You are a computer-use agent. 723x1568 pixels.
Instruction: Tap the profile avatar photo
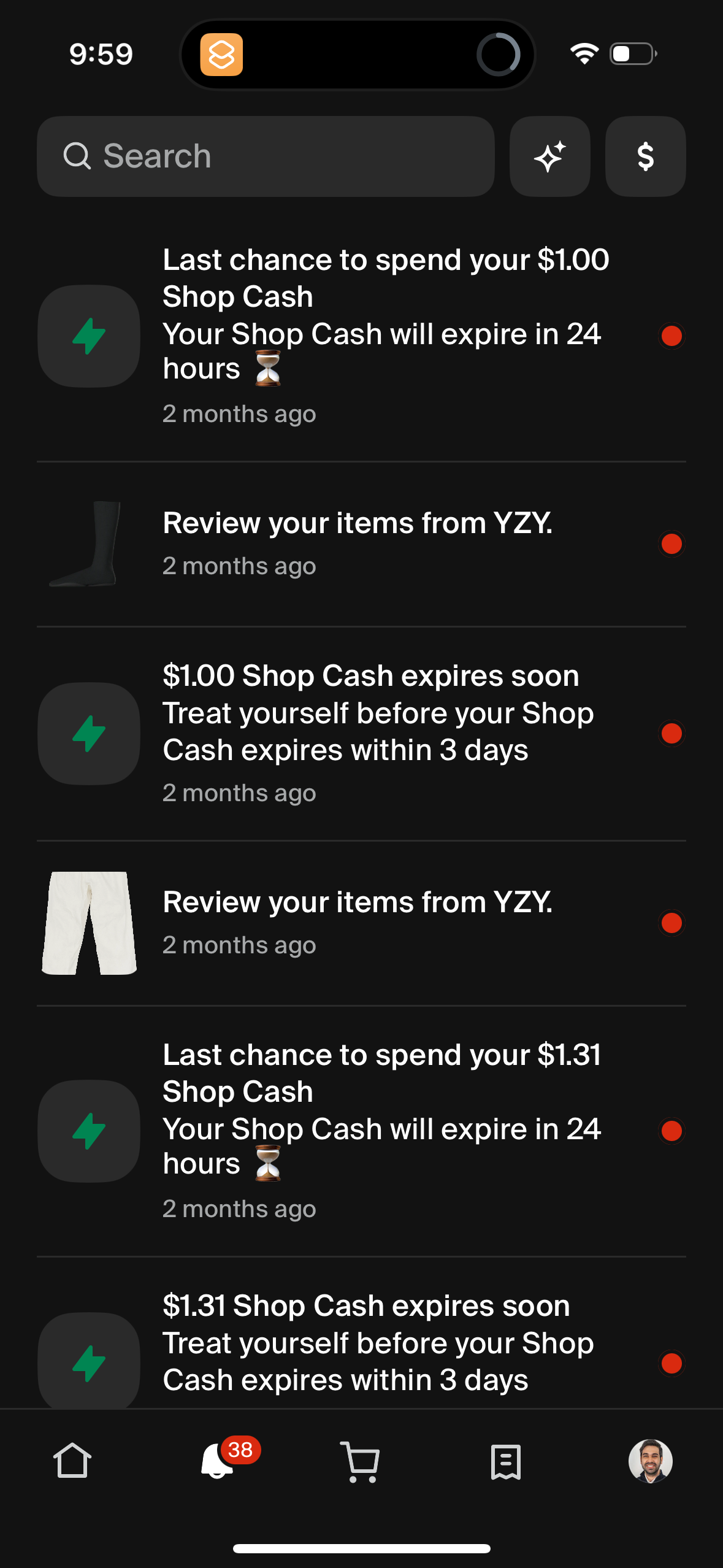point(651,1461)
